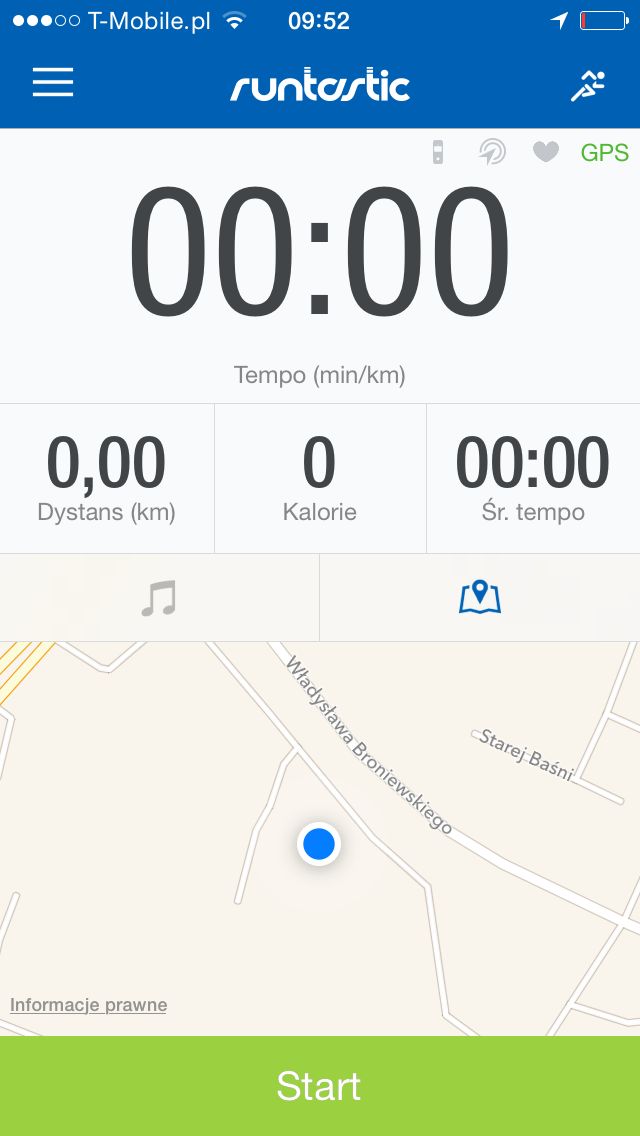Screen dimensions: 640x1136
Task: Tap the Śr. tempo tile
Action: pyautogui.click(x=533, y=479)
